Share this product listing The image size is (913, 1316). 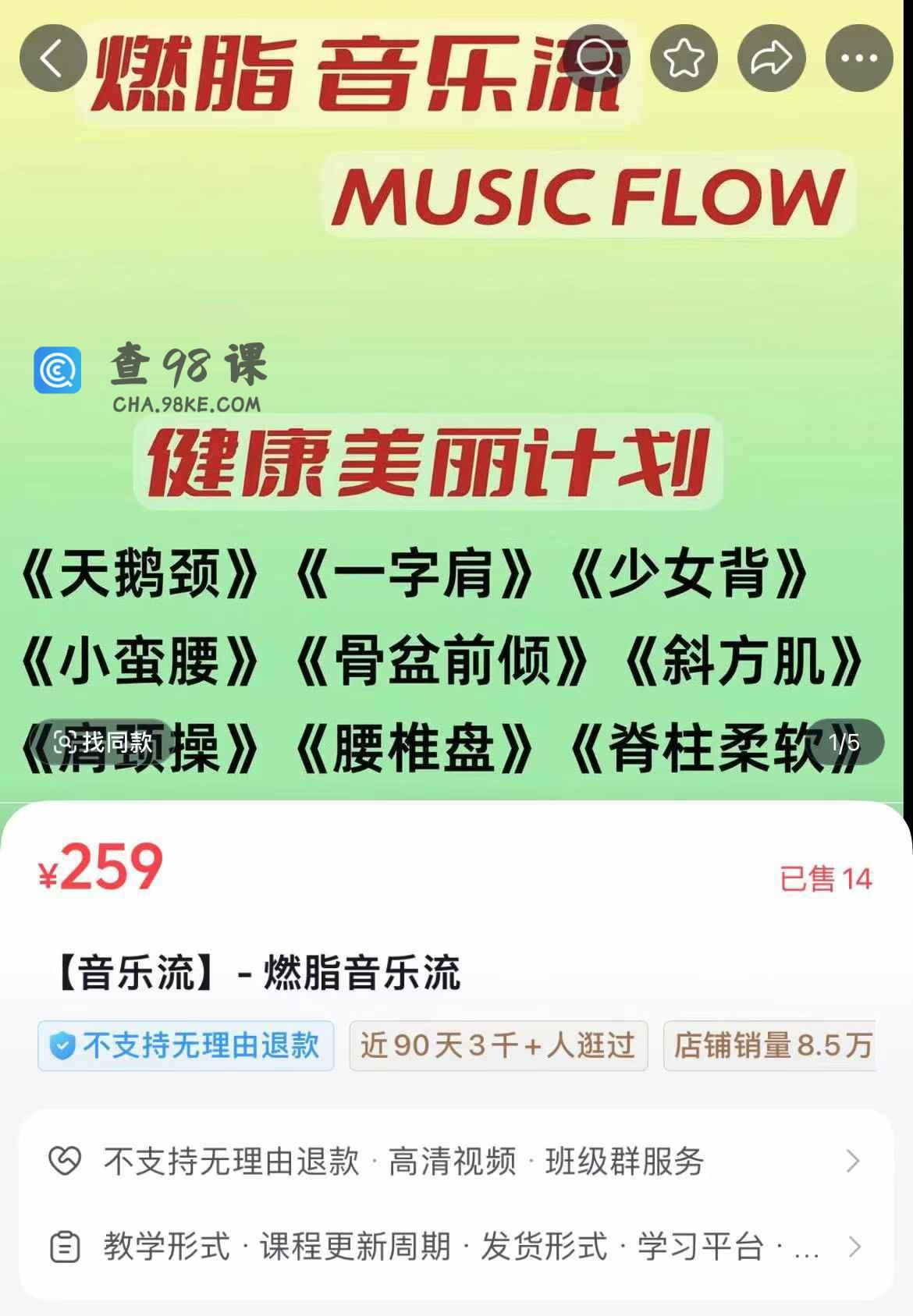point(771,59)
